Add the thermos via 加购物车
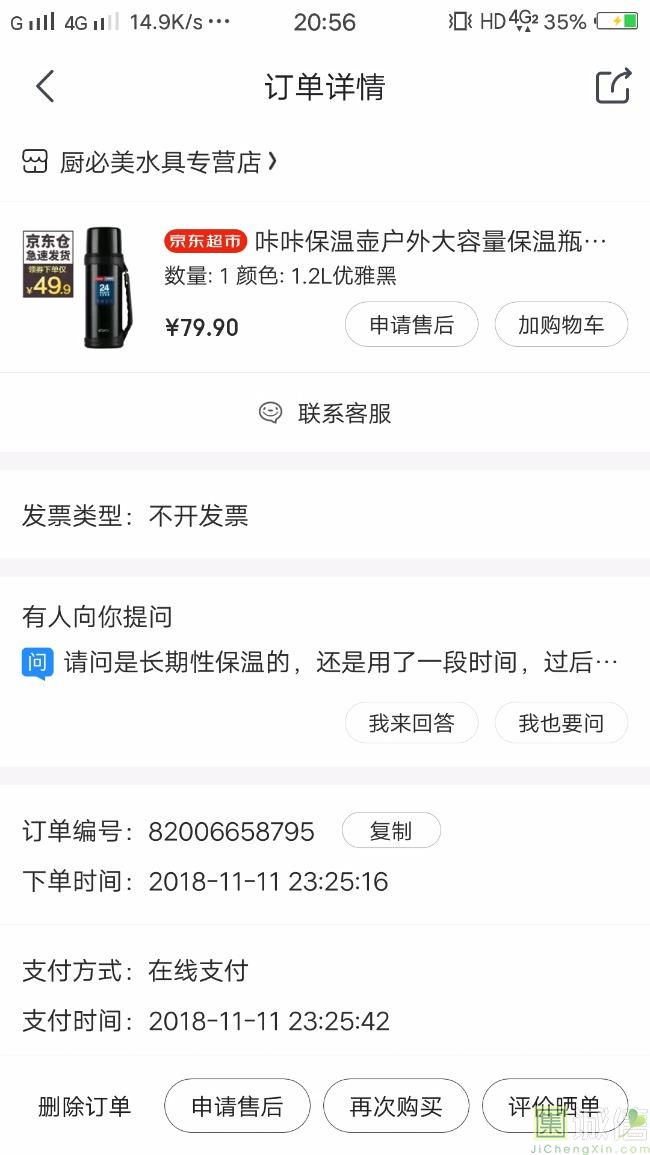 click(x=561, y=325)
